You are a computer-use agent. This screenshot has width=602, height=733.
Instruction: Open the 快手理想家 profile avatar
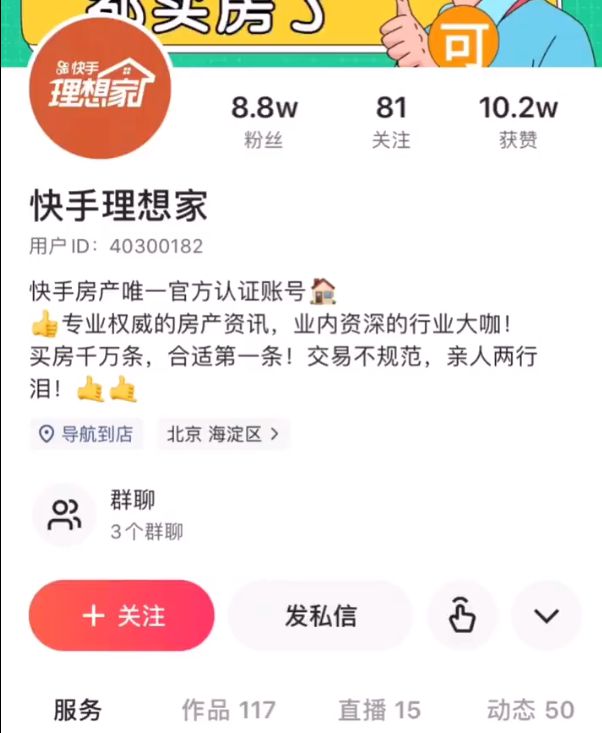click(x=98, y=100)
